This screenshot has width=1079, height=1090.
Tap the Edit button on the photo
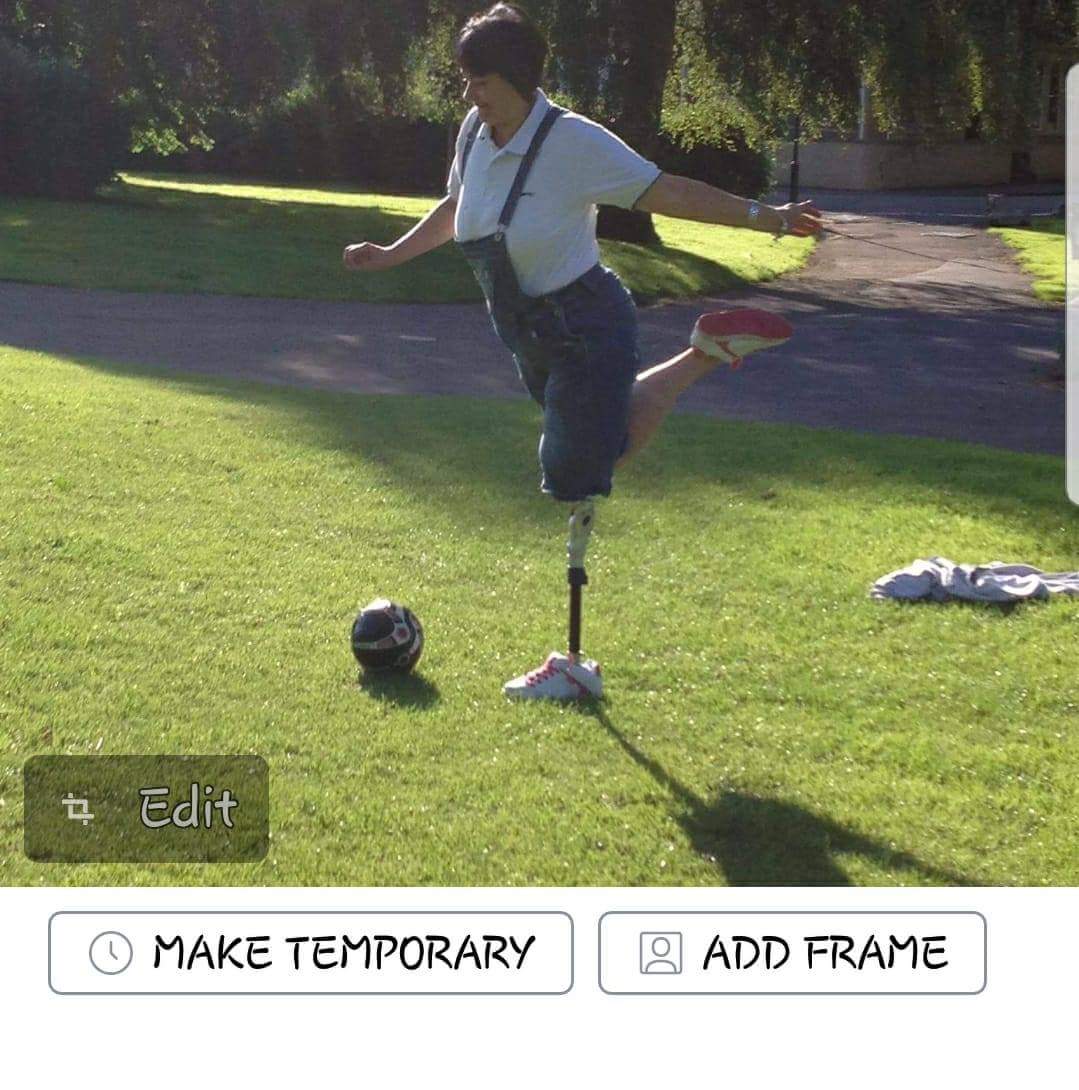pyautogui.click(x=147, y=808)
